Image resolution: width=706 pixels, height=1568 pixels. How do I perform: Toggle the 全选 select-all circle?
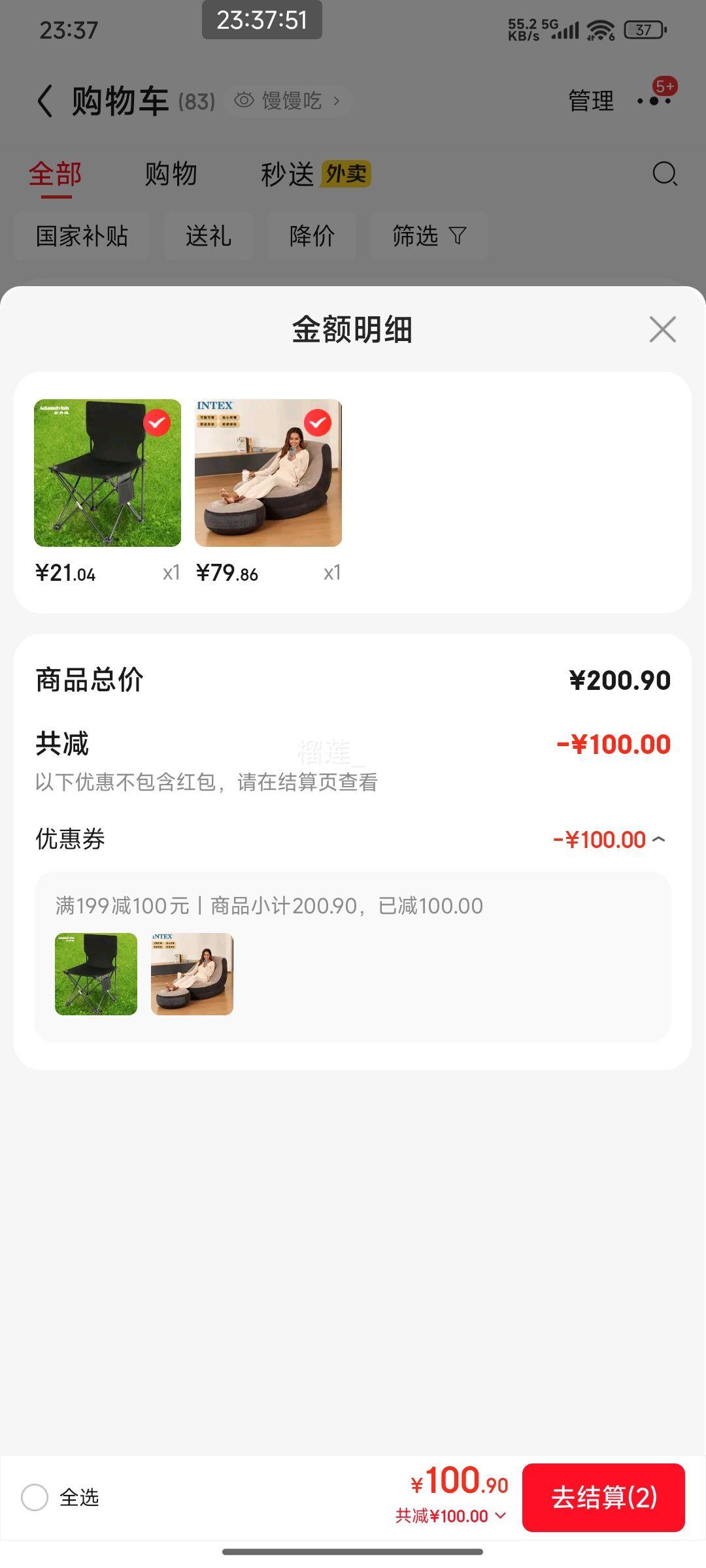point(35,1497)
